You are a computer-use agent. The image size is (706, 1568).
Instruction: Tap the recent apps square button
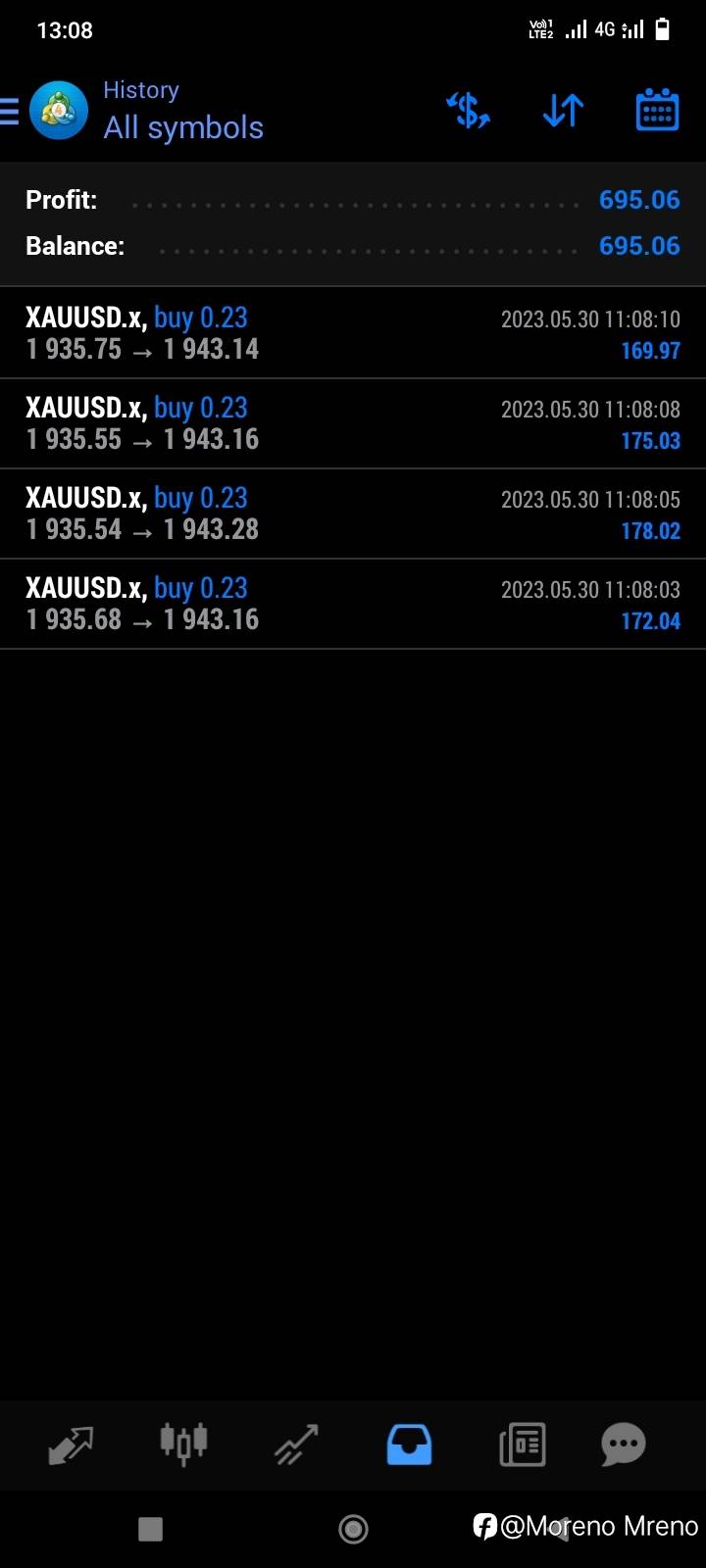coord(151,1529)
